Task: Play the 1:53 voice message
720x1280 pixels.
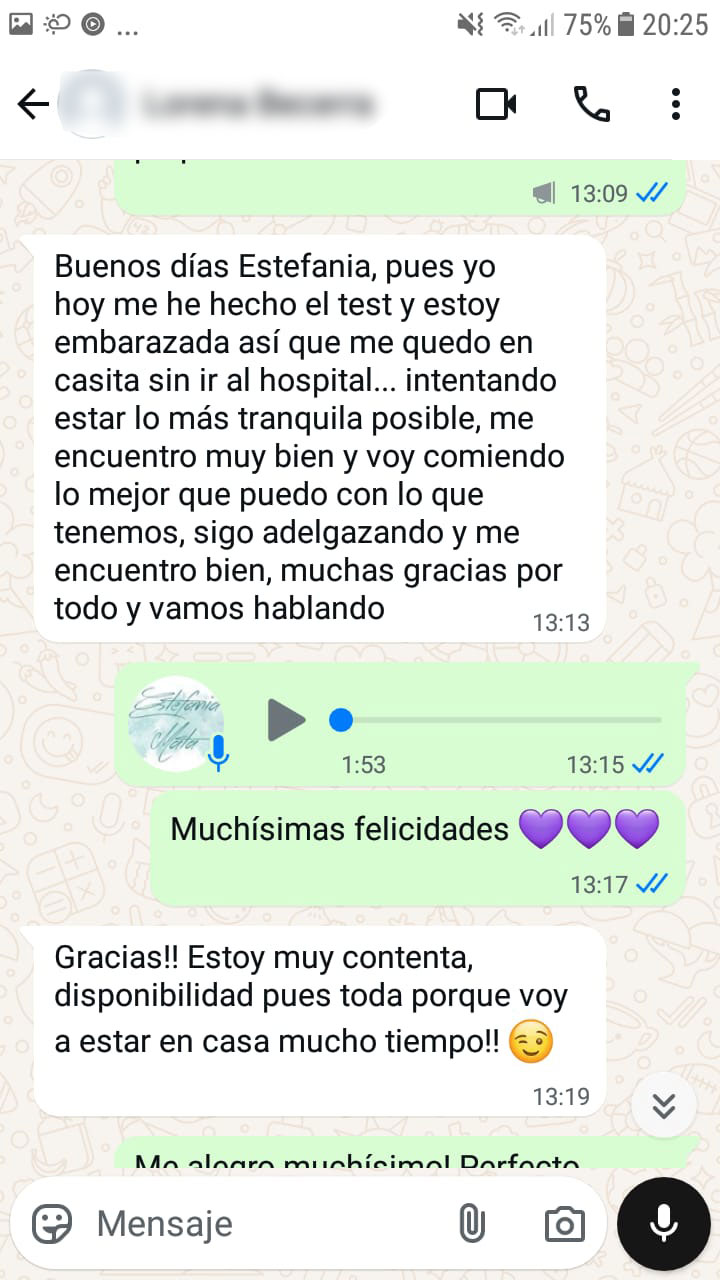Action: pyautogui.click(x=286, y=720)
